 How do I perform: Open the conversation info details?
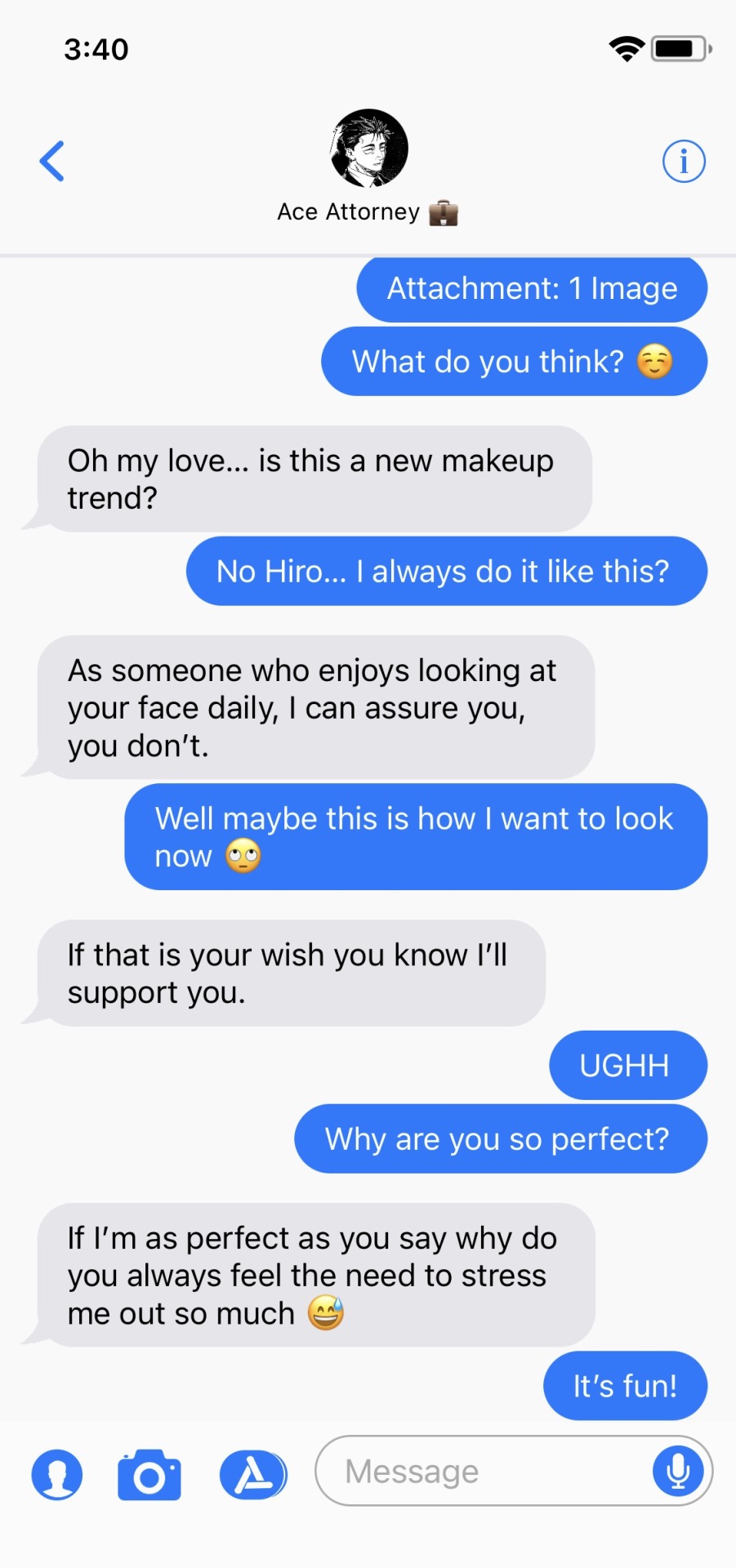coord(683,161)
